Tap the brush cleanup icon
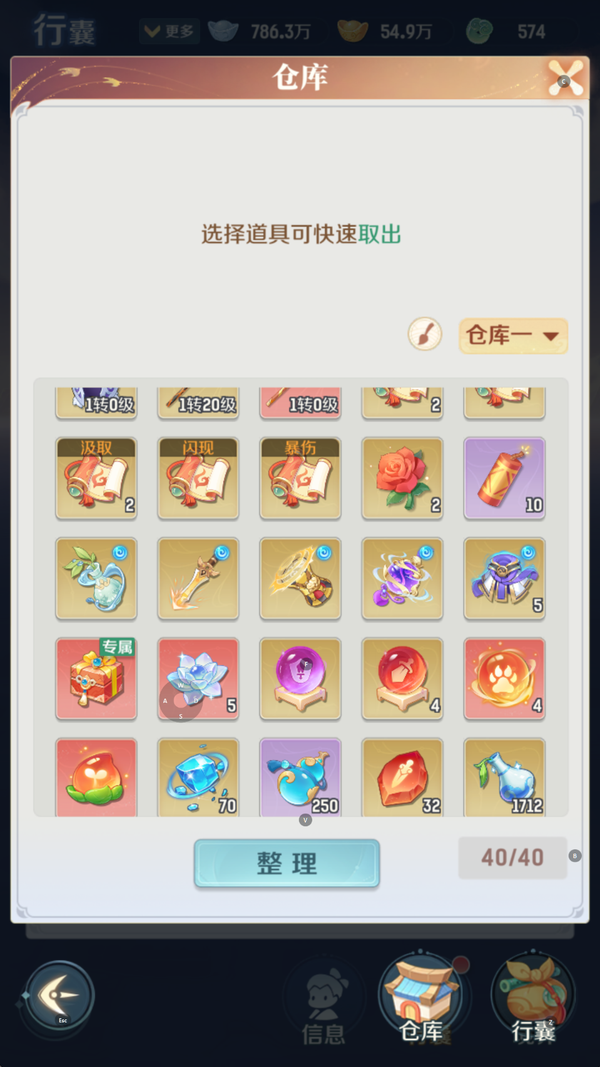The height and width of the screenshot is (1067, 600). tap(425, 334)
